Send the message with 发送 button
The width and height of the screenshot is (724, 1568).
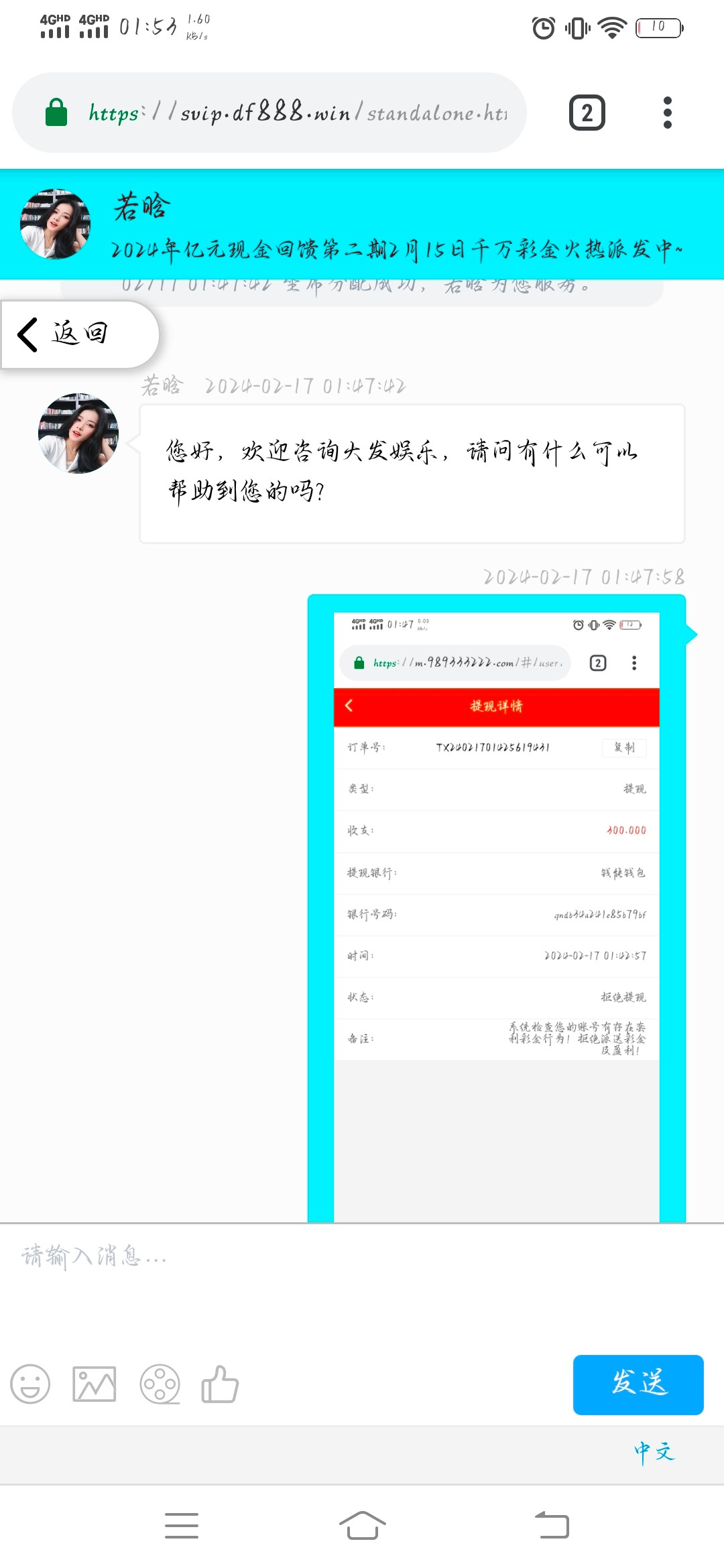[x=638, y=1384]
